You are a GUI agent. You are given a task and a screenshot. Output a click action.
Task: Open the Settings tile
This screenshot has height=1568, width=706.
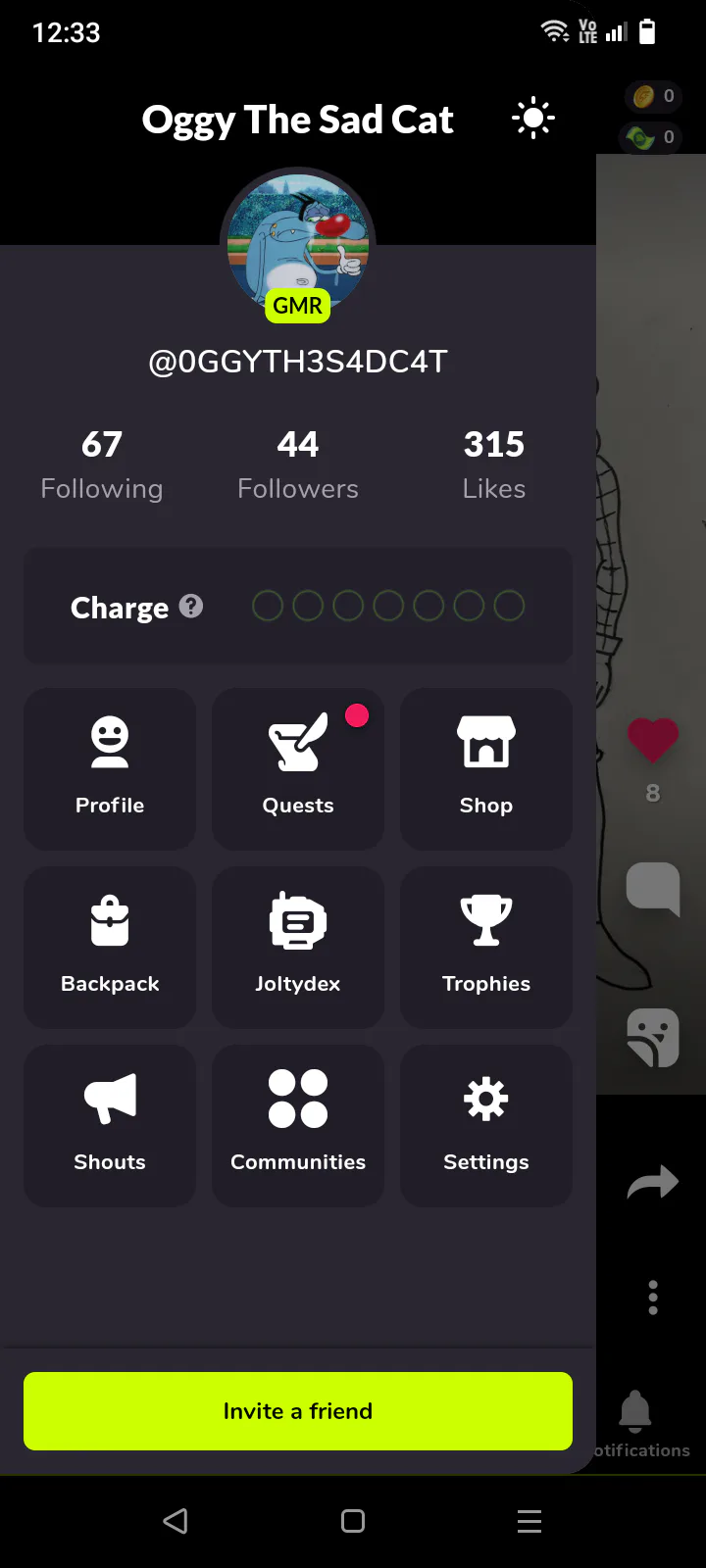pyautogui.click(x=486, y=1126)
